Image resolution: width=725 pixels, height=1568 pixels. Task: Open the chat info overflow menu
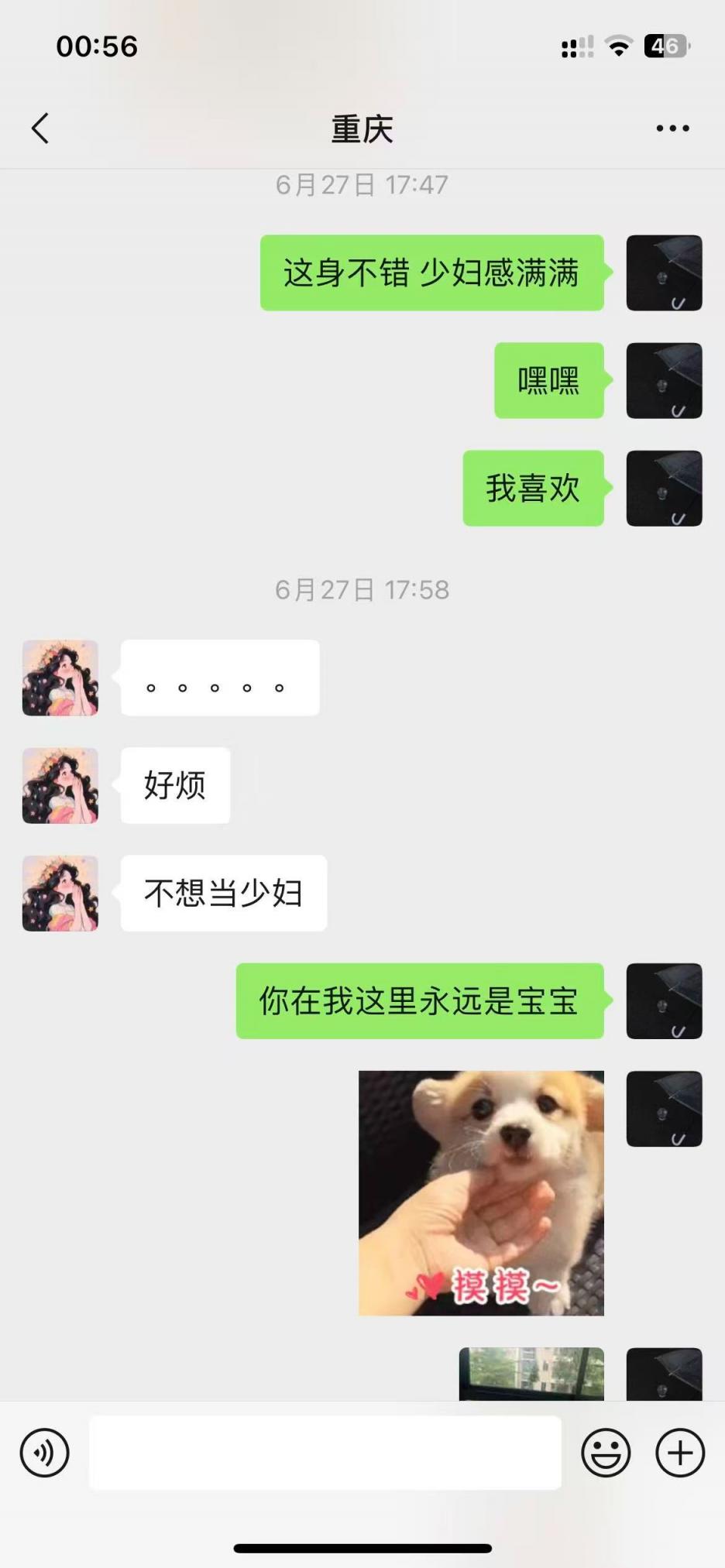[x=672, y=129]
